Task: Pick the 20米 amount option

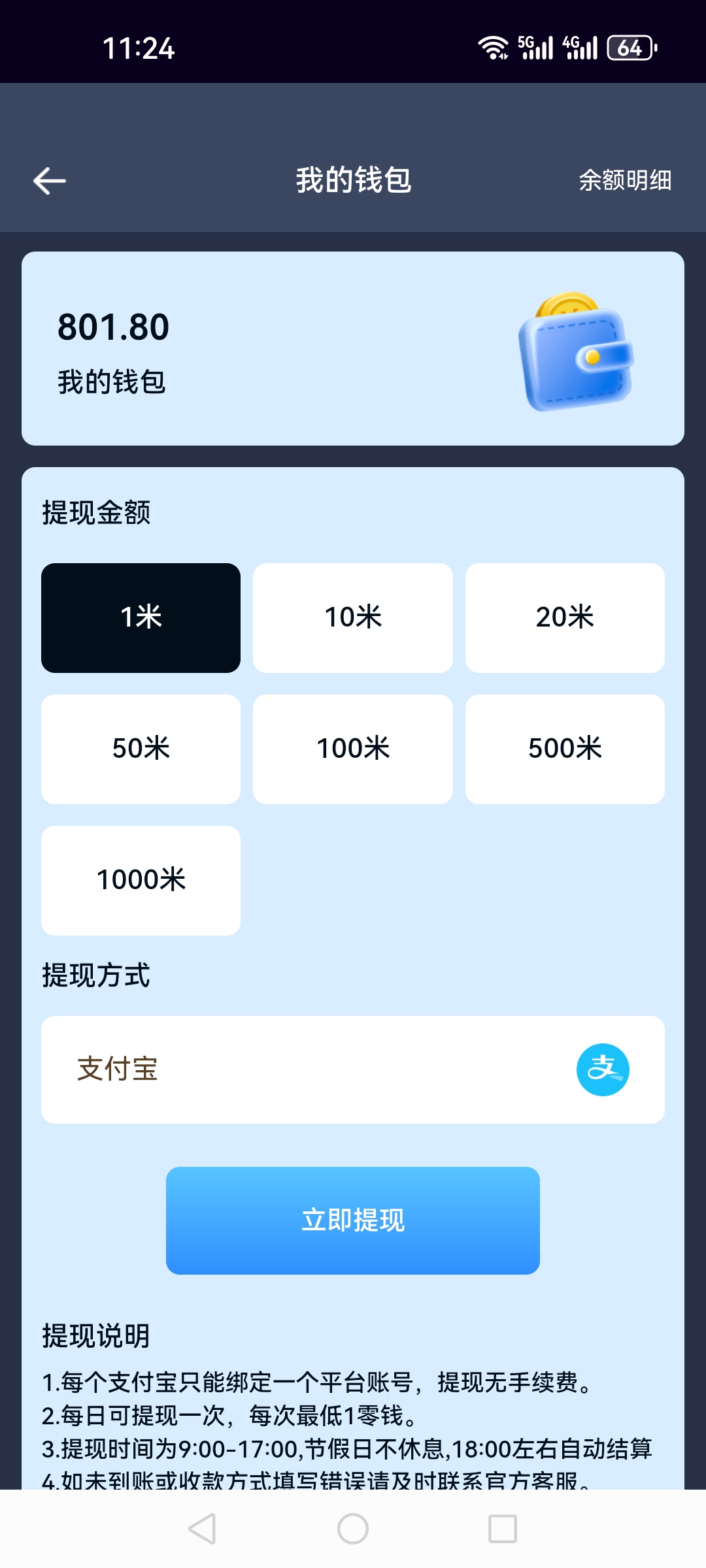Action: tap(565, 617)
